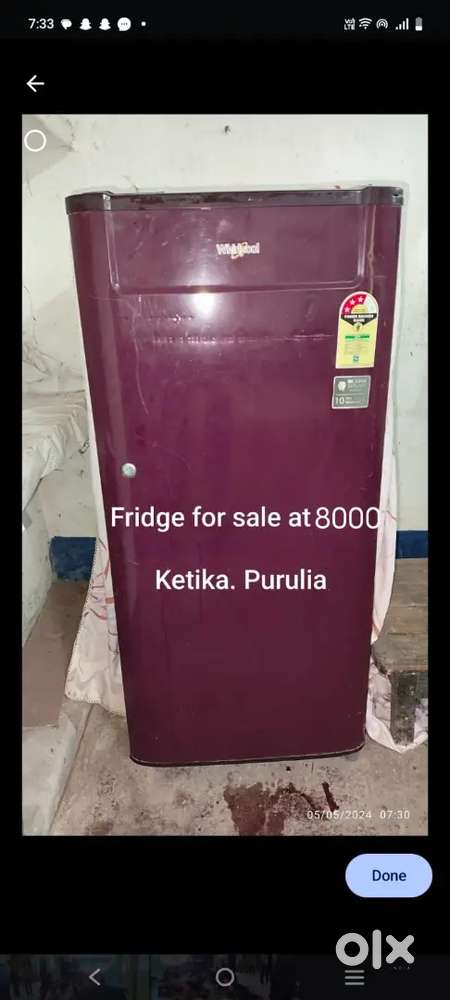The width and height of the screenshot is (450, 1000).
Task: Go back using the top arrow
Action: coord(35,84)
